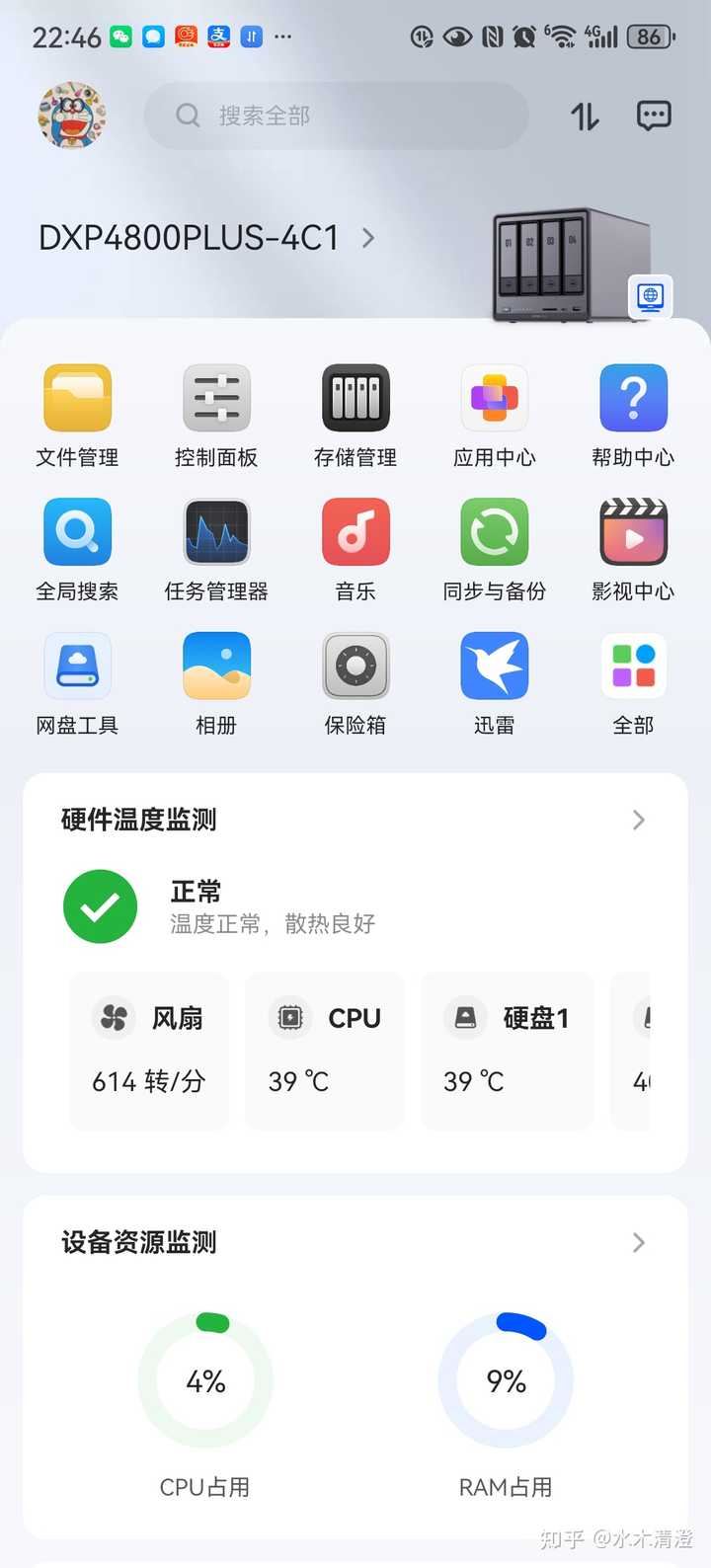Image resolution: width=711 pixels, height=1568 pixels.
Task: Open DXP4800PLUS-4C1 device details
Action: tap(207, 238)
